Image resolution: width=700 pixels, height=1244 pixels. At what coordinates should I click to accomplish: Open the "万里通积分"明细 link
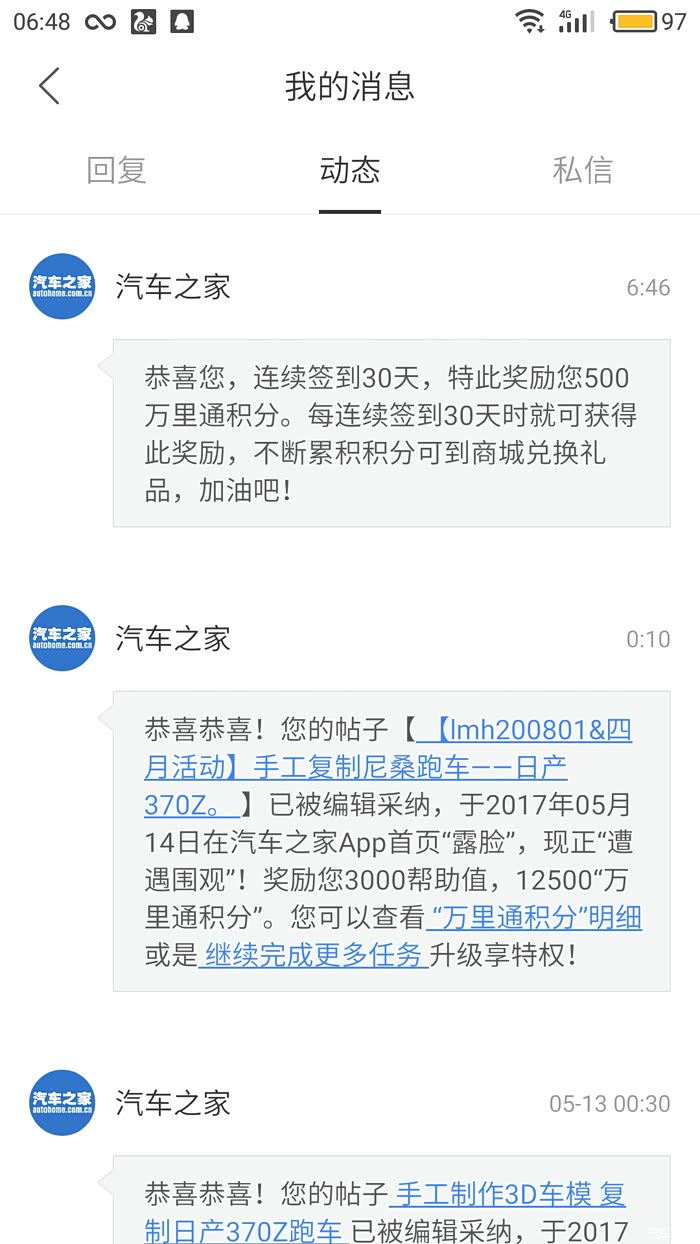[x=534, y=917]
